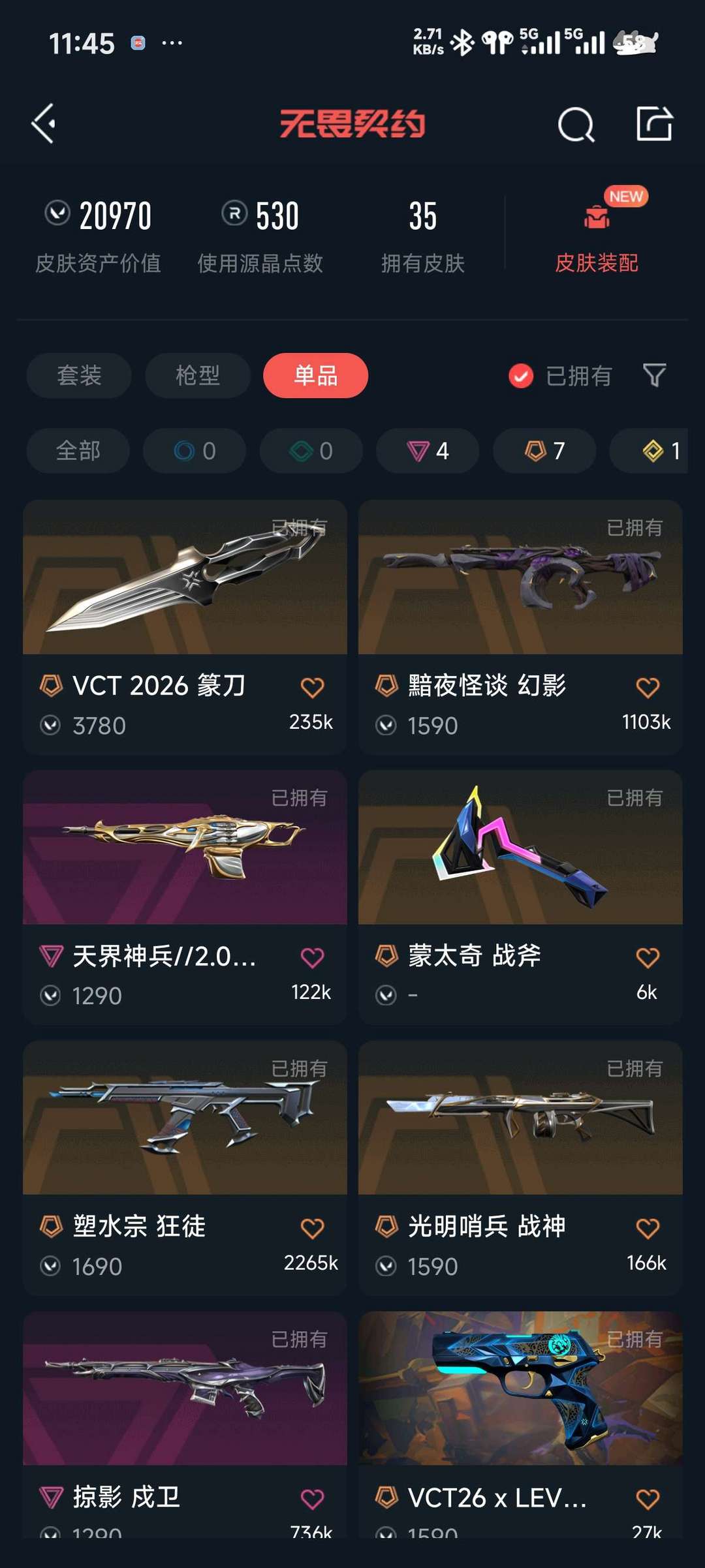Open the search icon in the header

576,124
